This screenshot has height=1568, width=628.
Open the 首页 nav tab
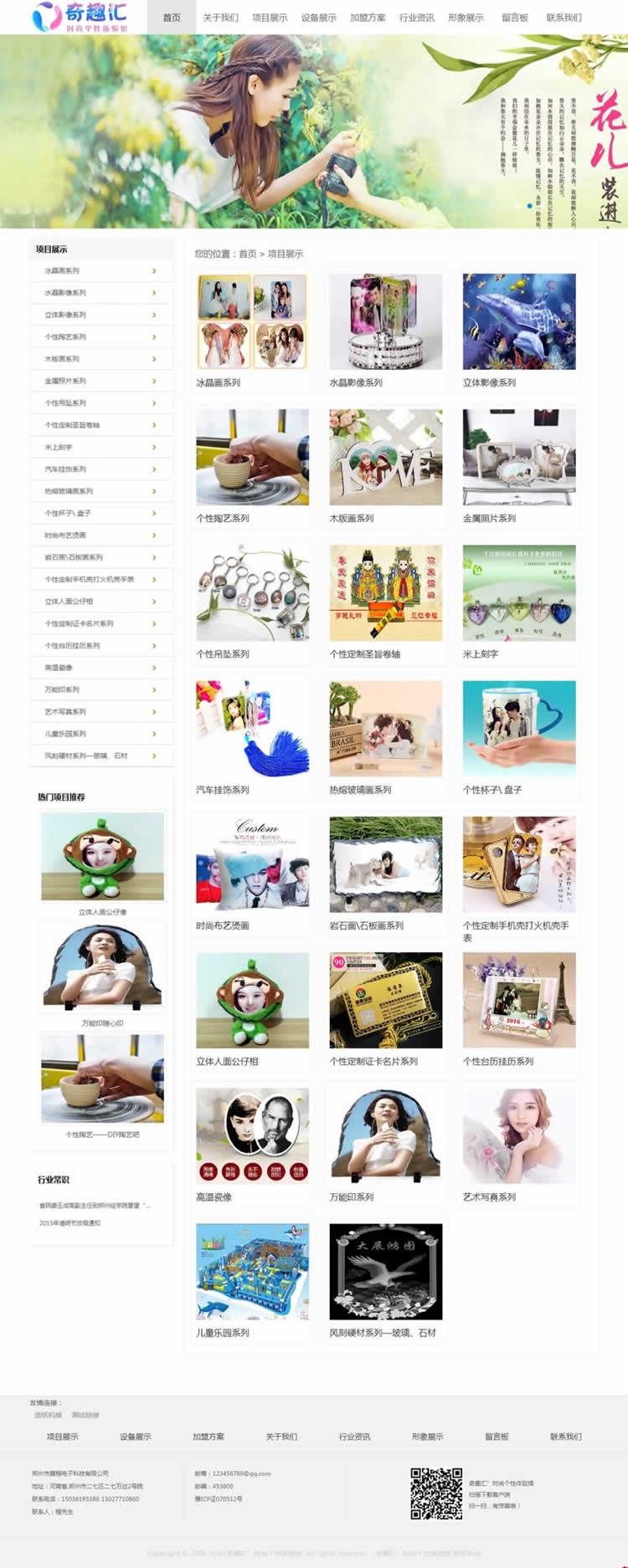pyautogui.click(x=172, y=18)
